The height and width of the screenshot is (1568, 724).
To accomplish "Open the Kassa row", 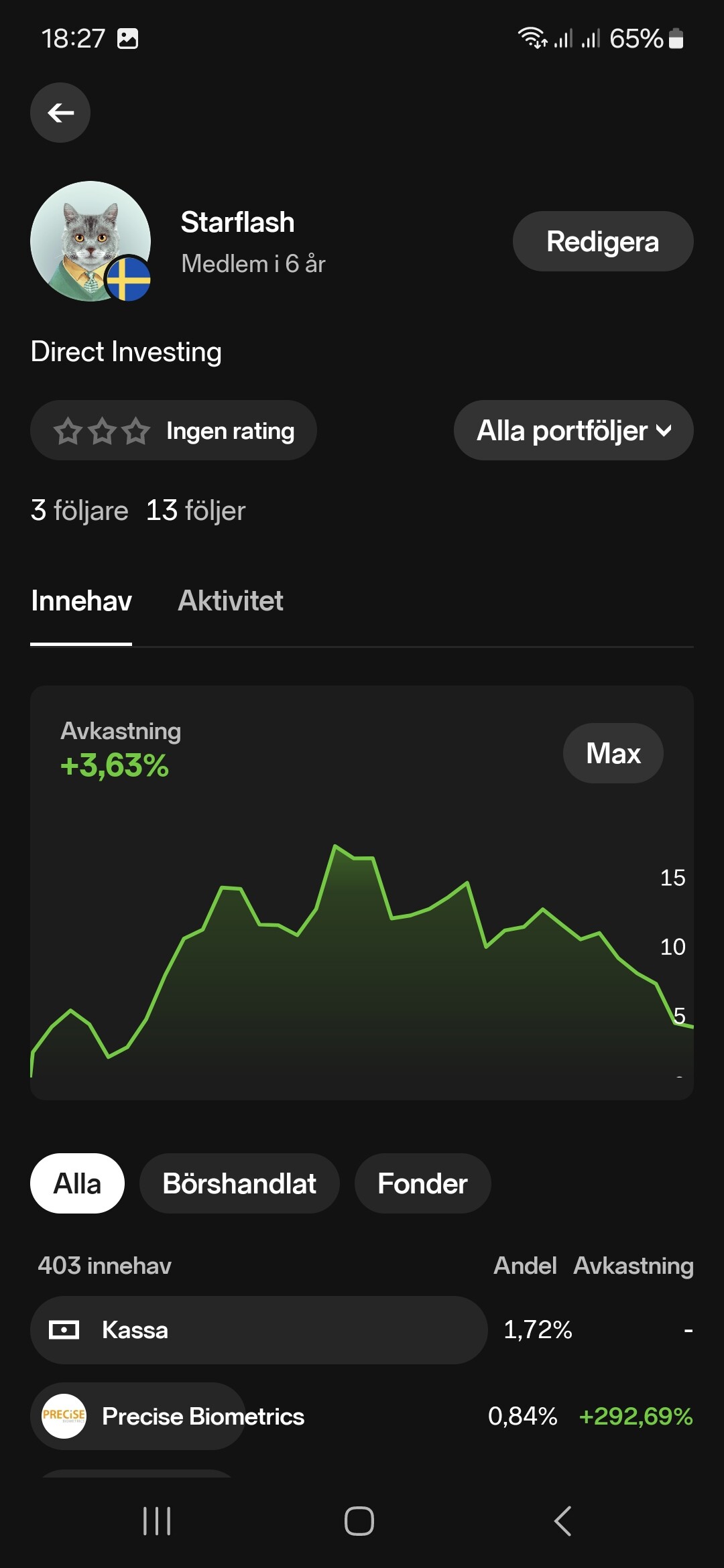I will pyautogui.click(x=258, y=1330).
